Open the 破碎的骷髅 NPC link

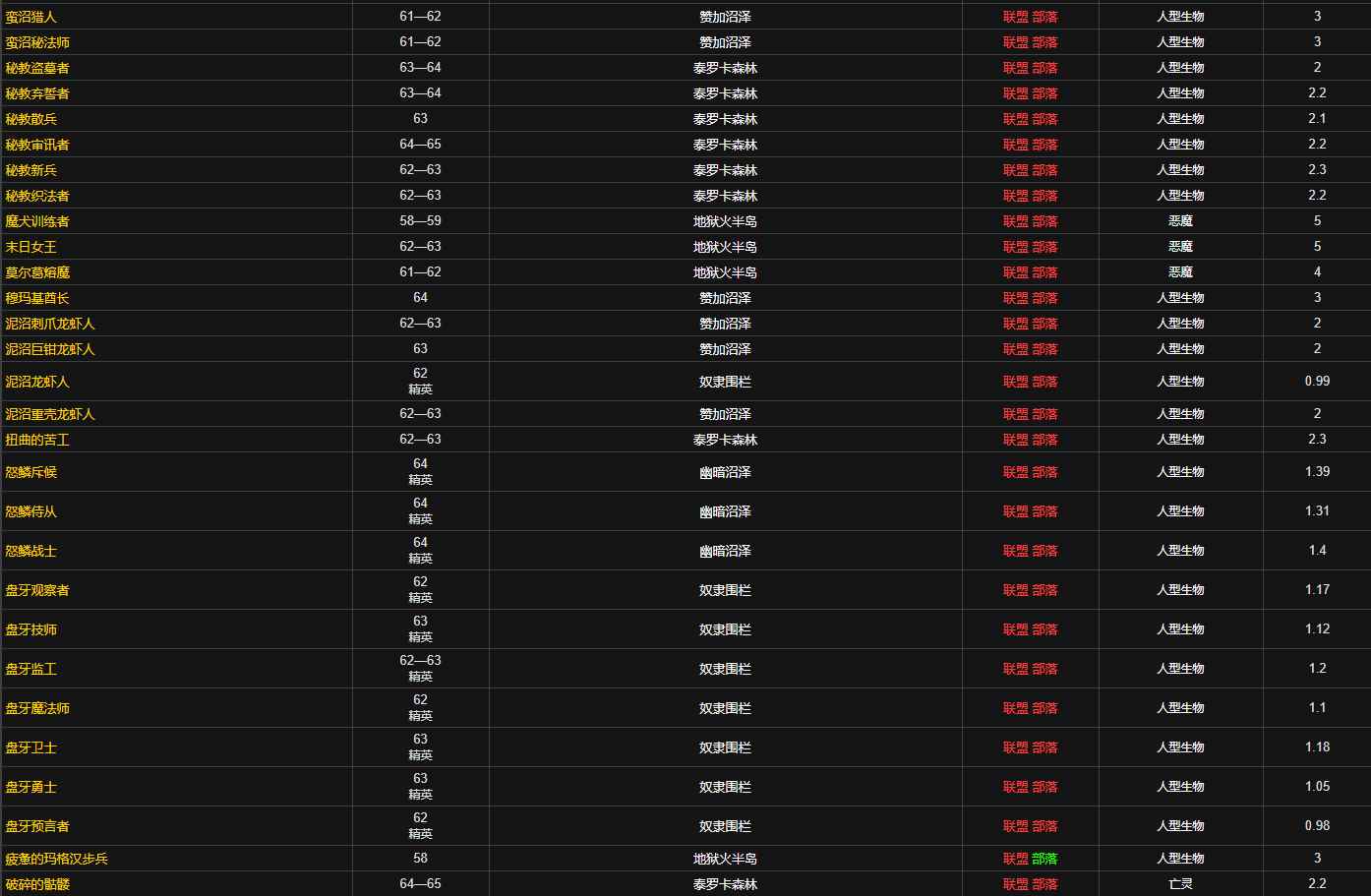(37, 884)
